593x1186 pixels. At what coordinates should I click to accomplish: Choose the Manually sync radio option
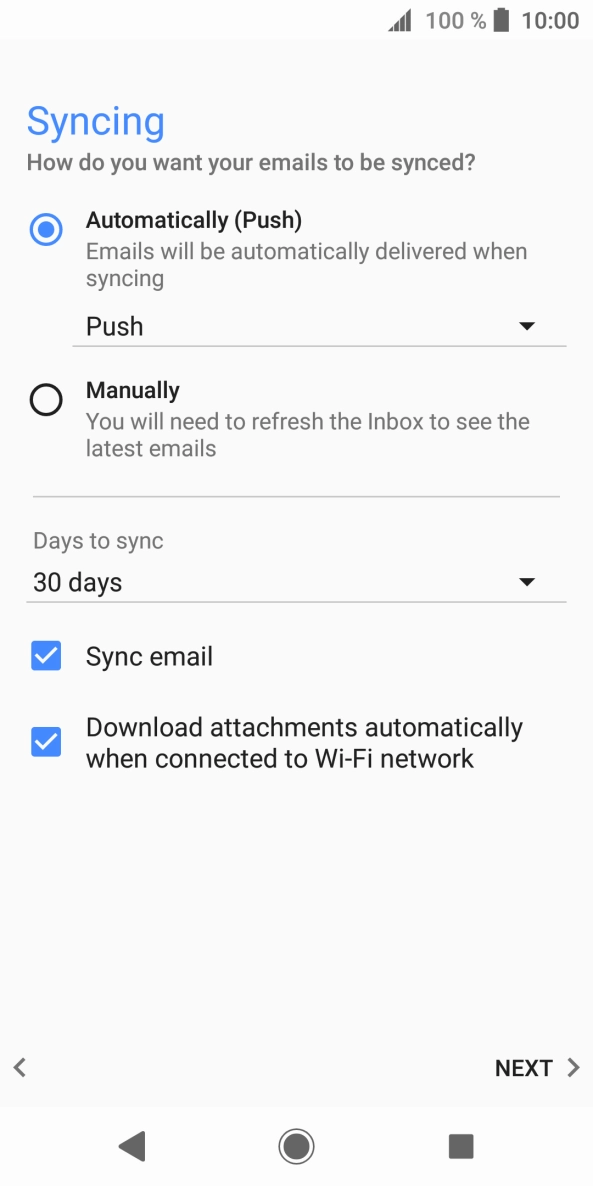[x=46, y=400]
